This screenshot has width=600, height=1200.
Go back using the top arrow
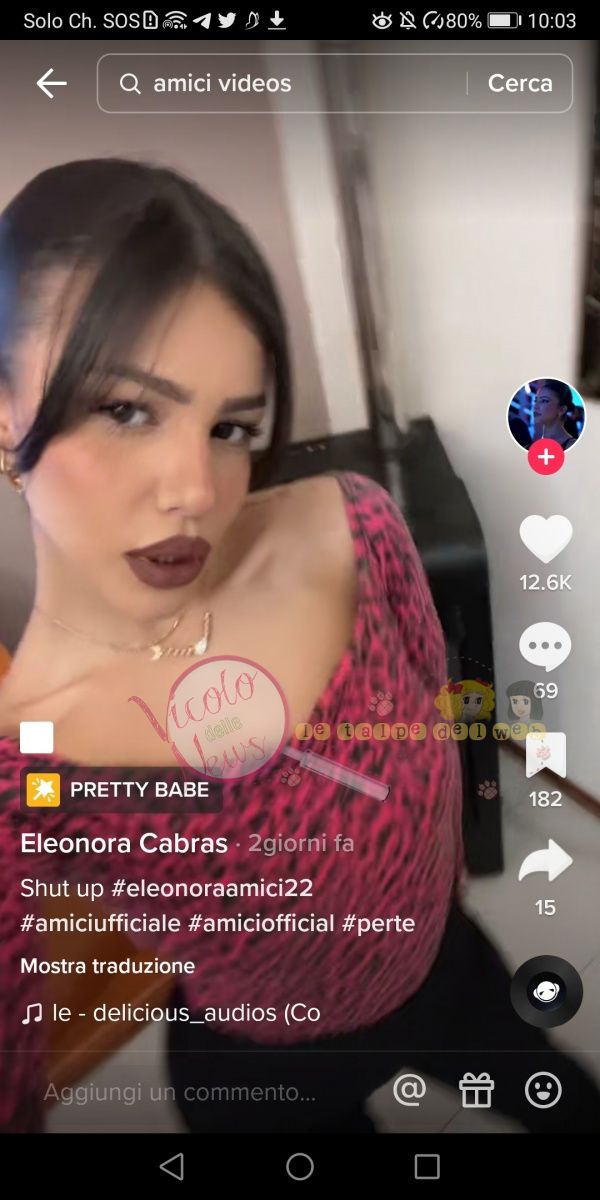pos(51,83)
